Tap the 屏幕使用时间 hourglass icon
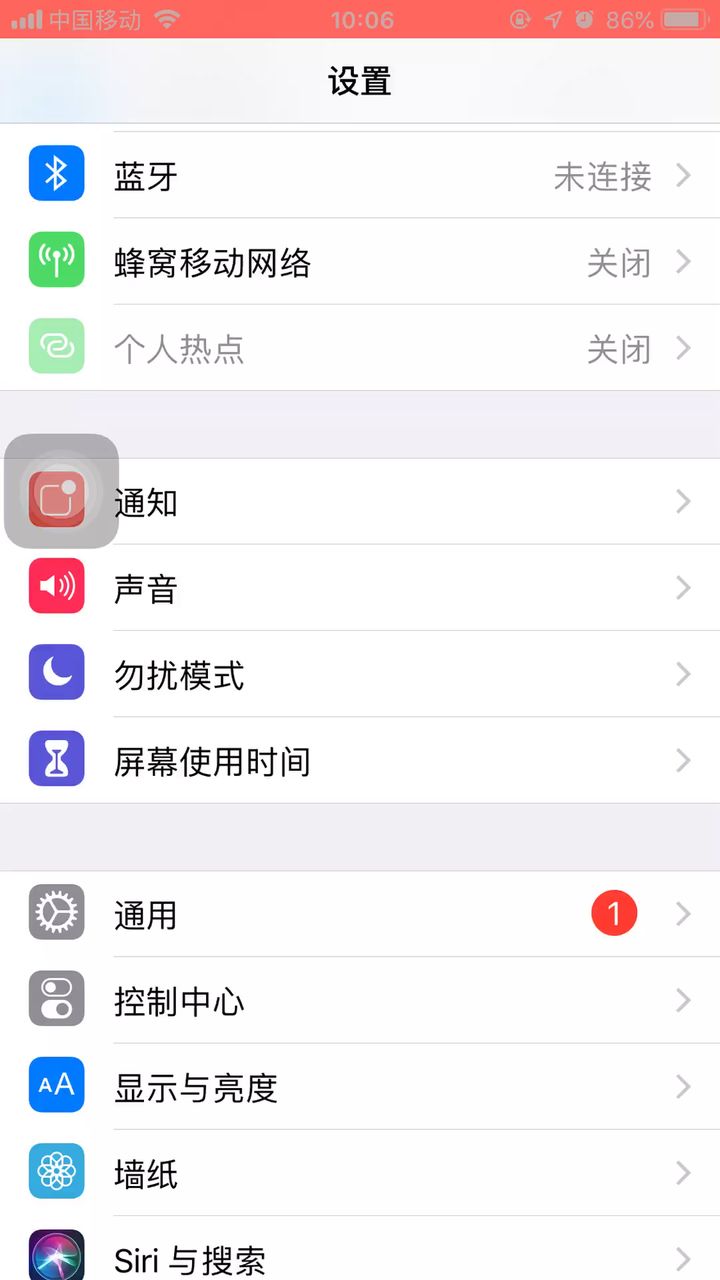The image size is (720, 1280). [56, 760]
